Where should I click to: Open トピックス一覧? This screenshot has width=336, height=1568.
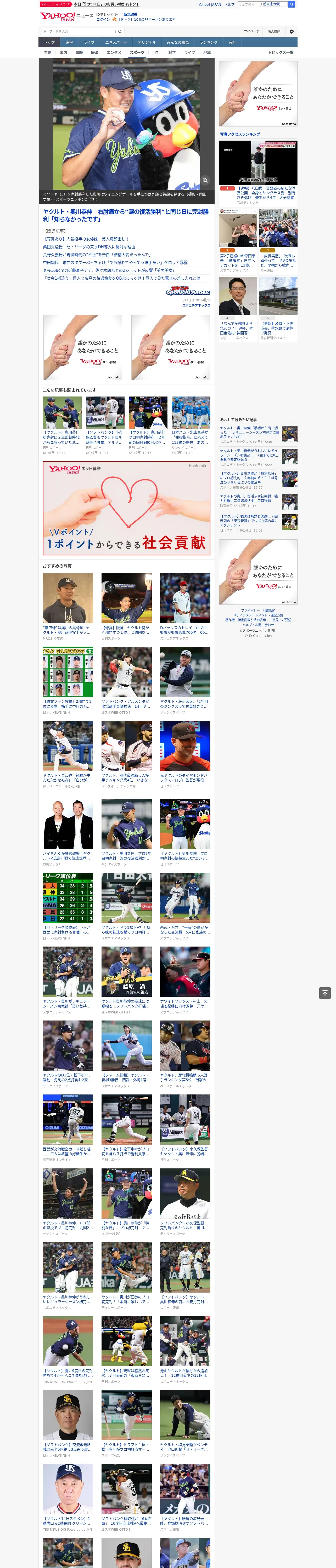tap(281, 52)
